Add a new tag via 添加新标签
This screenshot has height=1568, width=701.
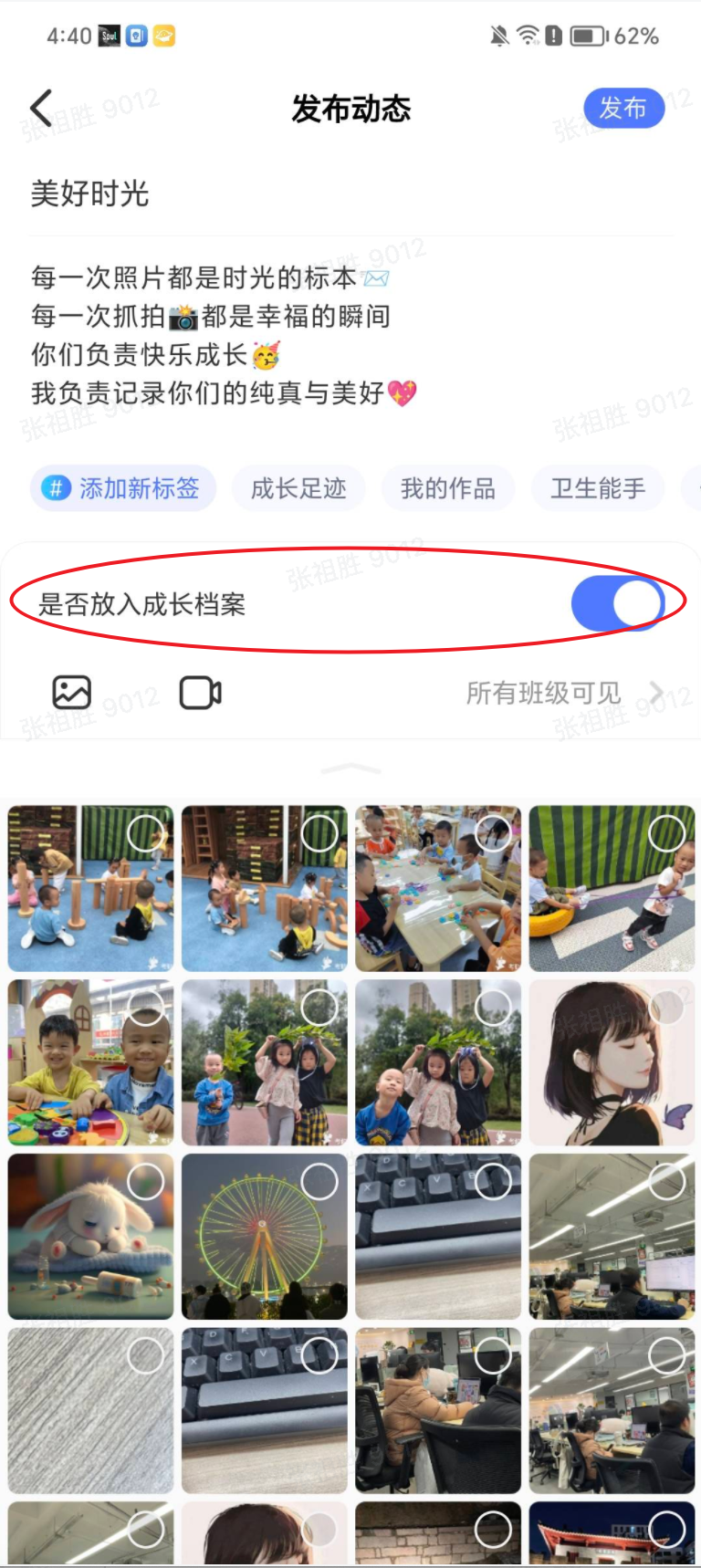123,488
